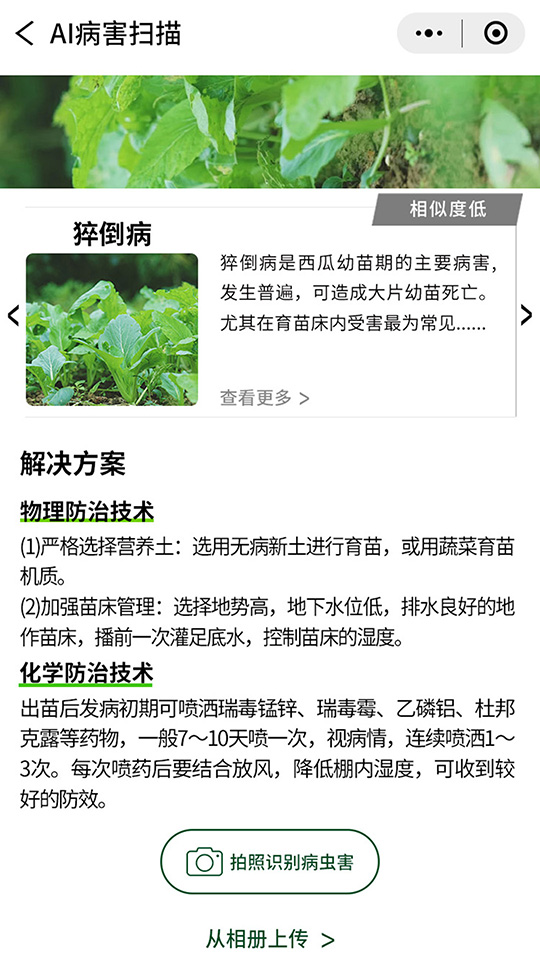Screen dimensions: 540x960
Task: Choose 从相册上传 to upload a photo
Action: pos(270,939)
